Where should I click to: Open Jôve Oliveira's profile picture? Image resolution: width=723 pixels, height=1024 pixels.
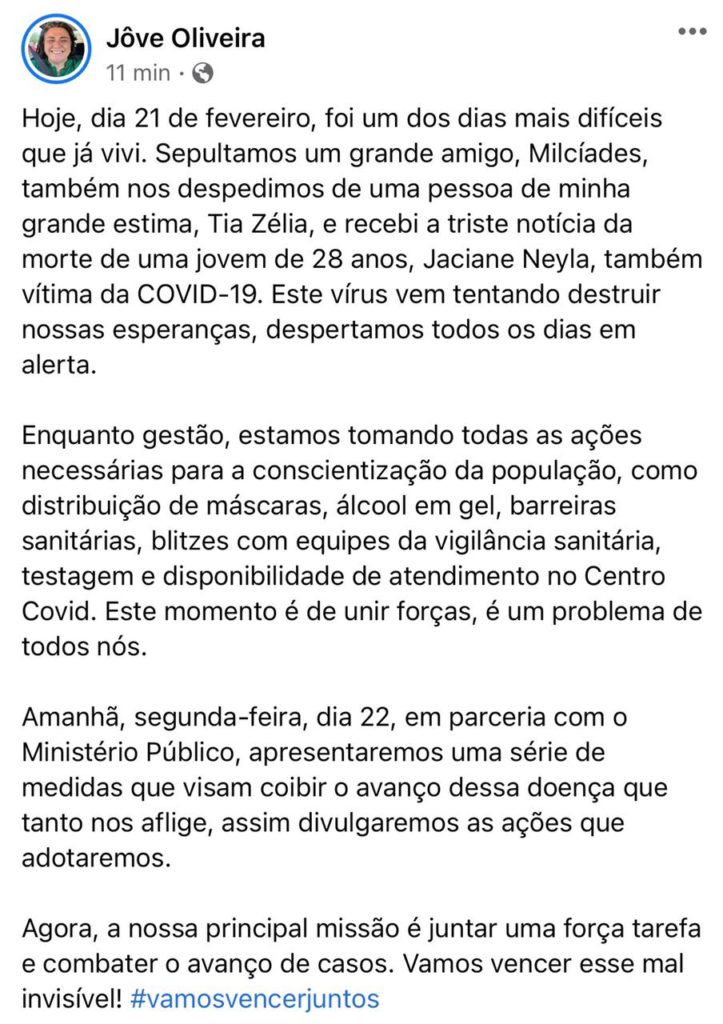56,49
